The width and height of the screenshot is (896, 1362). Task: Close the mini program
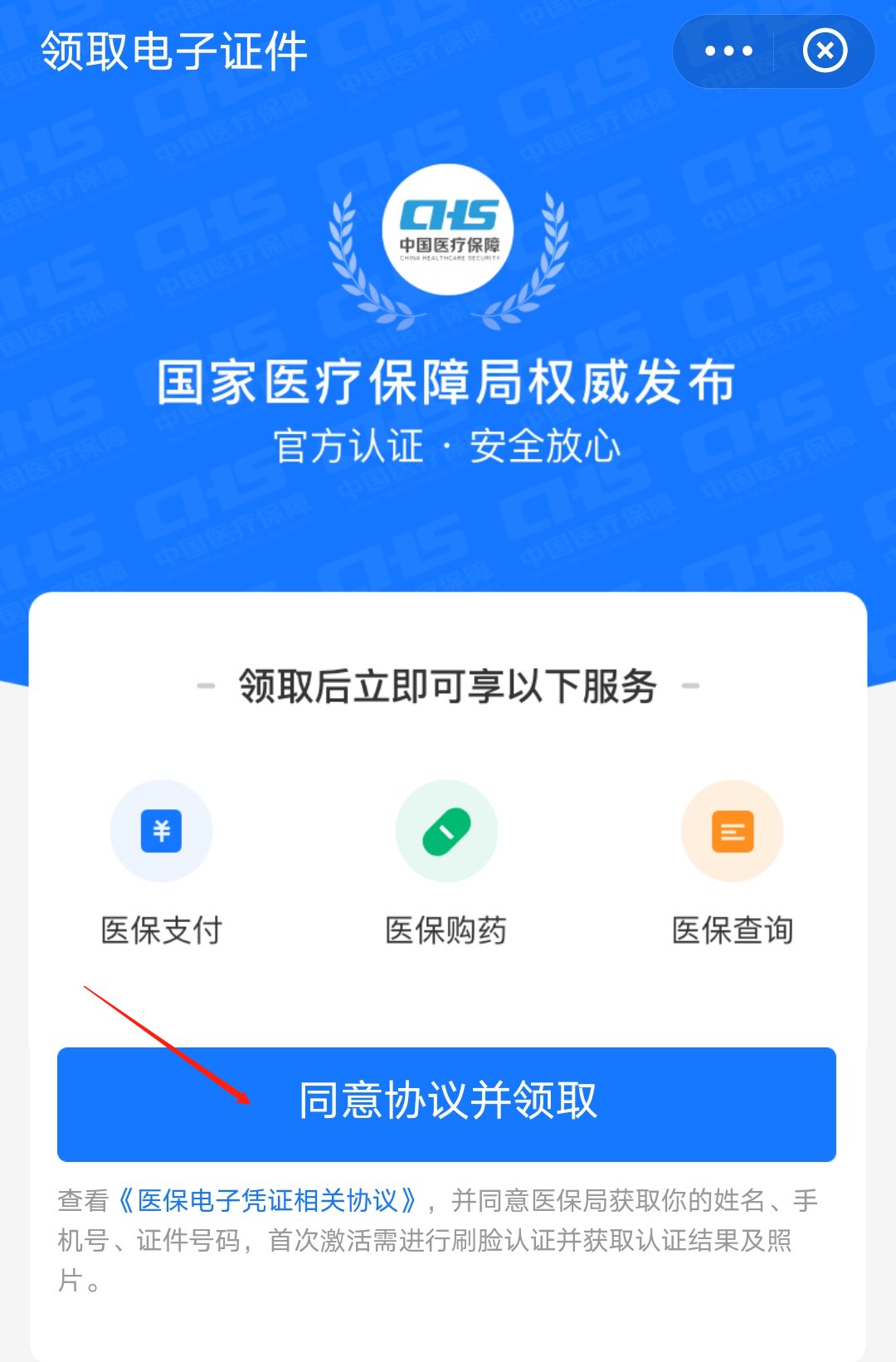click(x=825, y=51)
